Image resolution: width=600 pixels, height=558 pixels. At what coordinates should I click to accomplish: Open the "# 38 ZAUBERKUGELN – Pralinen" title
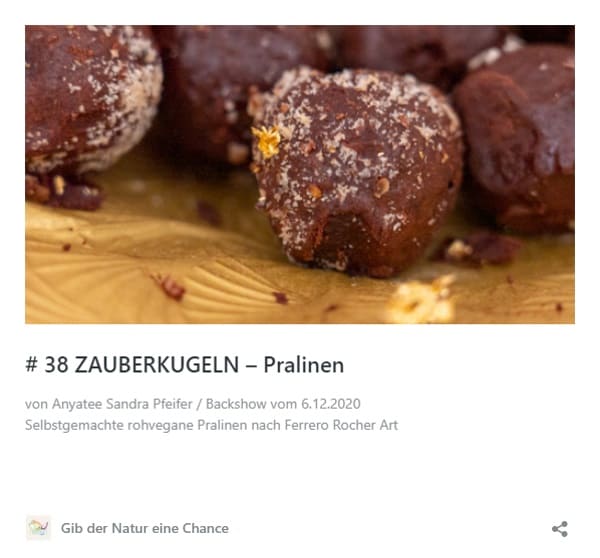click(x=184, y=364)
